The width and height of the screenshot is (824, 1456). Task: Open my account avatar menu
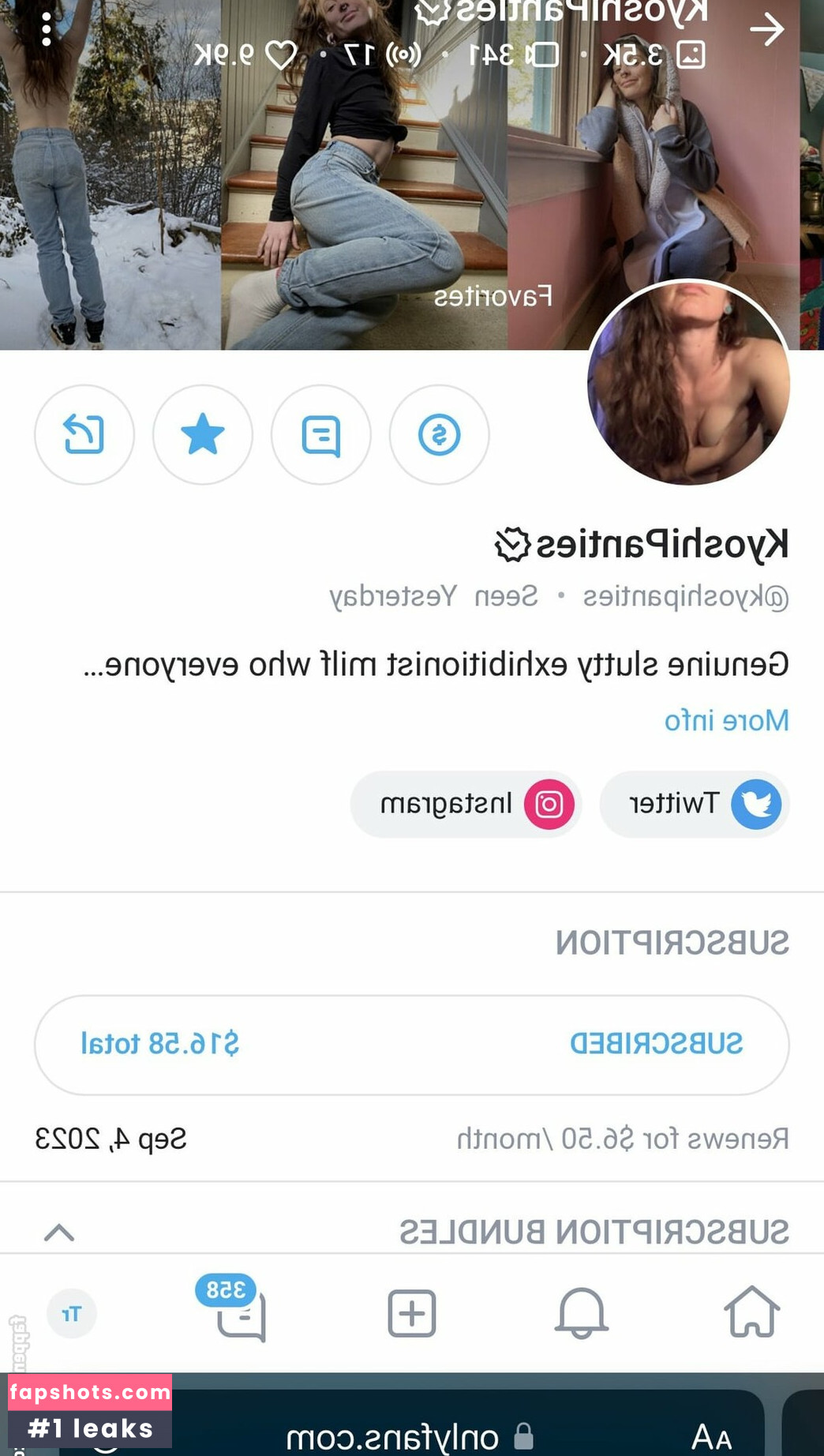click(71, 1314)
